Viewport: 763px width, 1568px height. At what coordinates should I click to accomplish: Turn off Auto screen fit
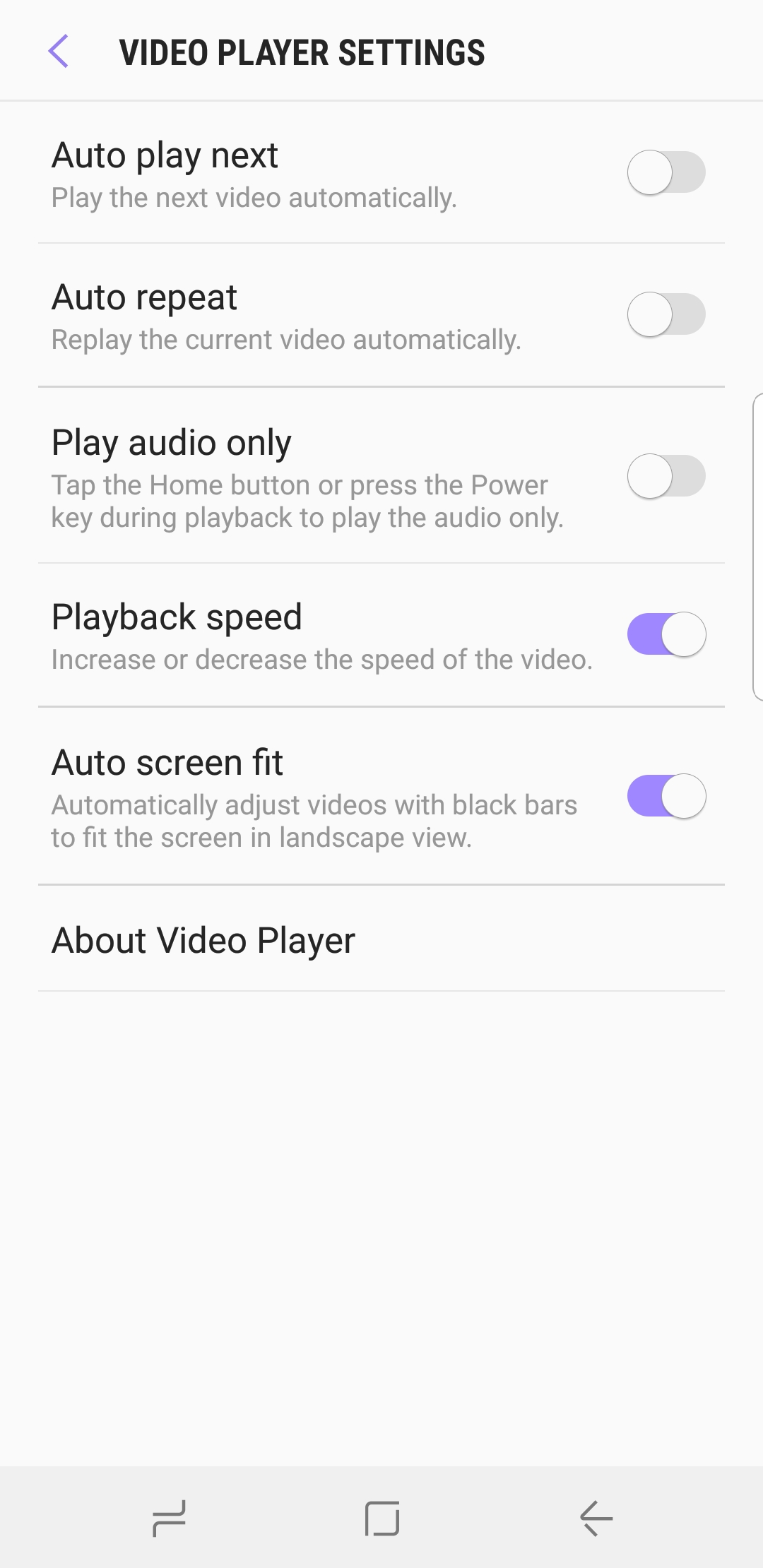click(667, 796)
